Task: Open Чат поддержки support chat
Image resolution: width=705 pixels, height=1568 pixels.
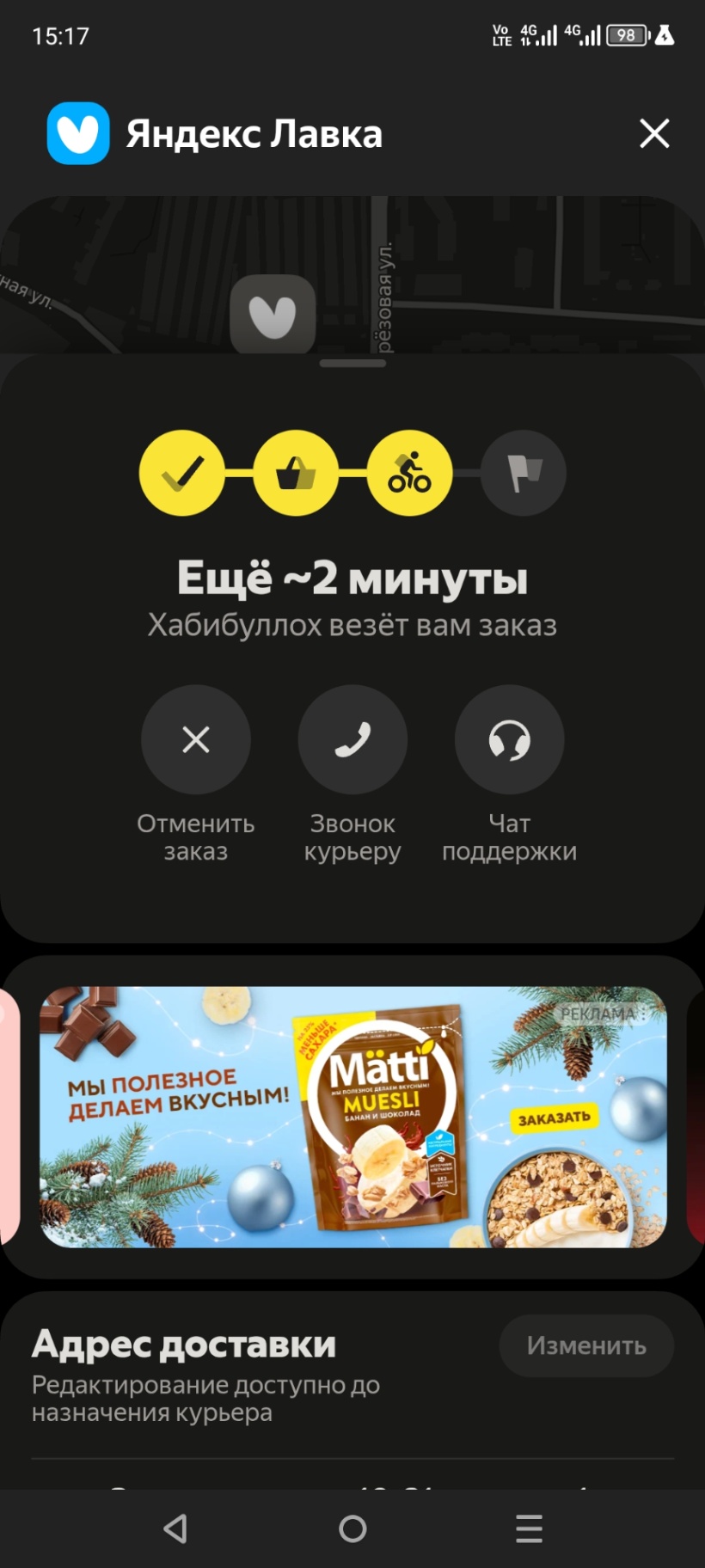Action: pyautogui.click(x=509, y=740)
